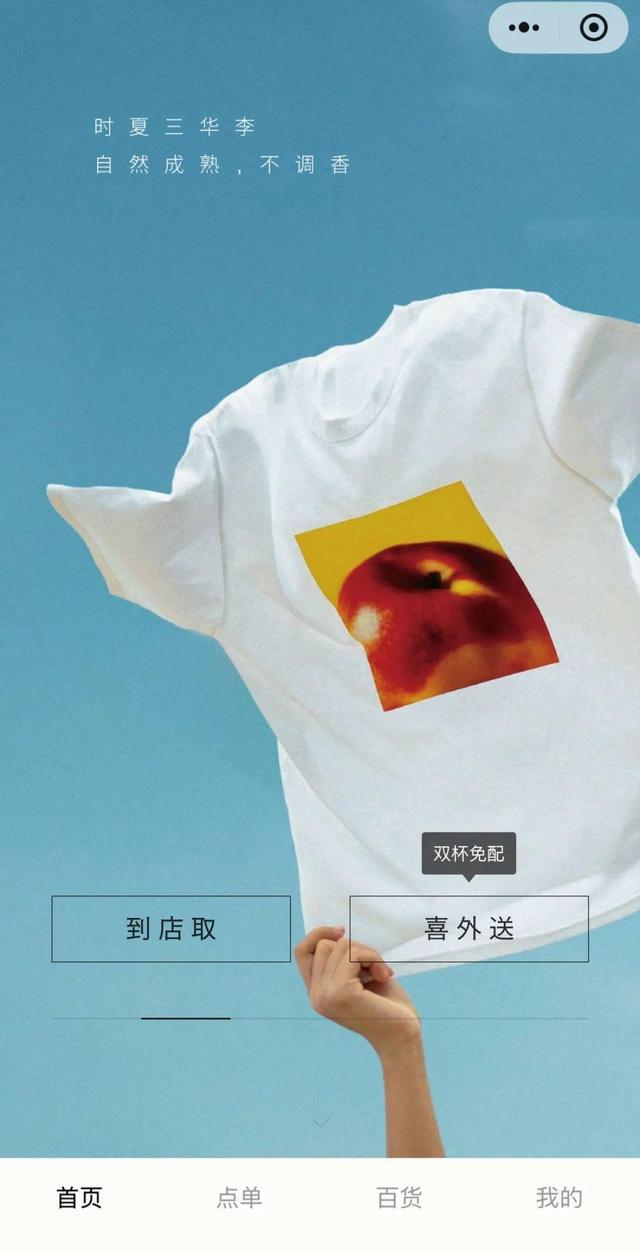Close the mini program with the circle icon
Viewport: 640px width, 1254px height.
594,28
